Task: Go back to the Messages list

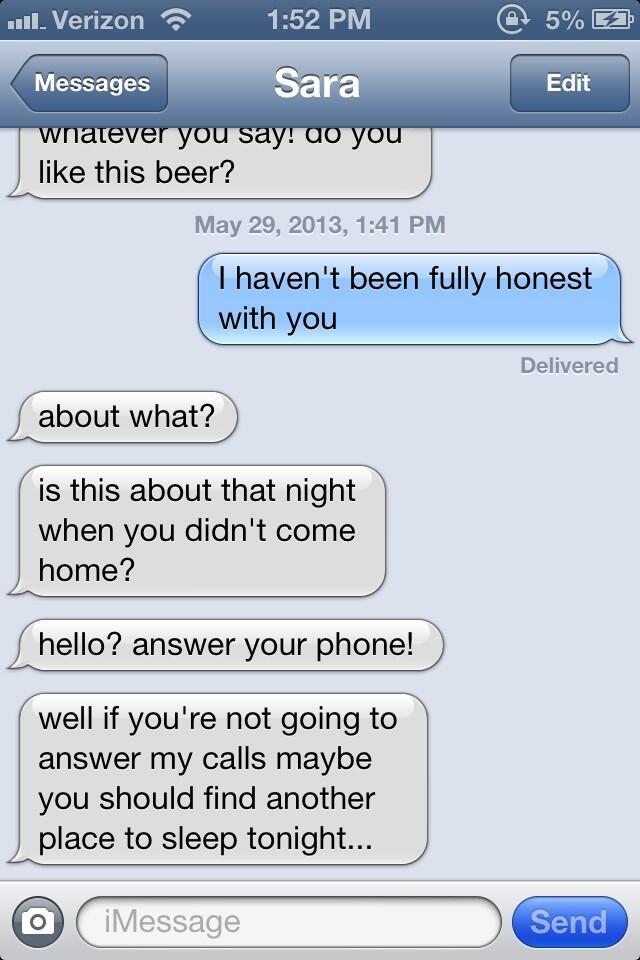Action: click(x=90, y=83)
